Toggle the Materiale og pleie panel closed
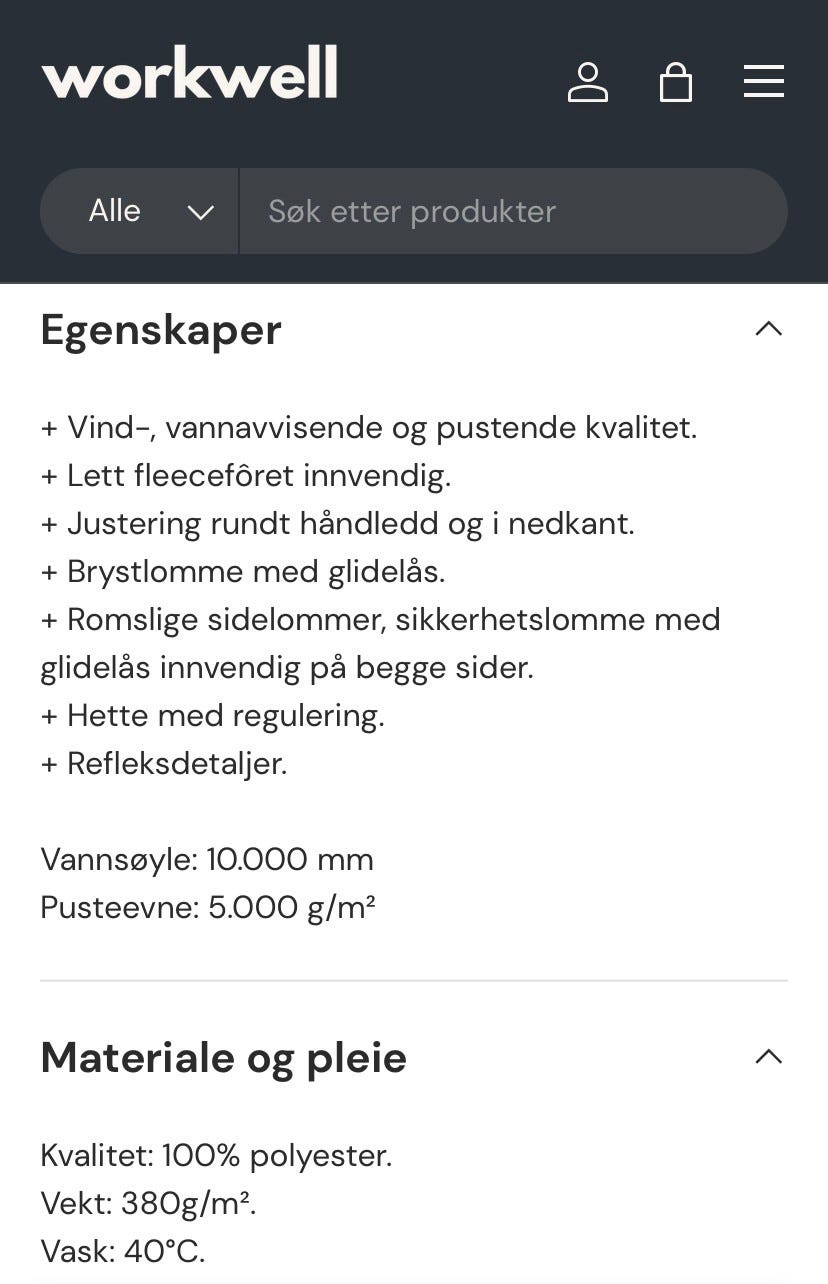 (768, 1057)
